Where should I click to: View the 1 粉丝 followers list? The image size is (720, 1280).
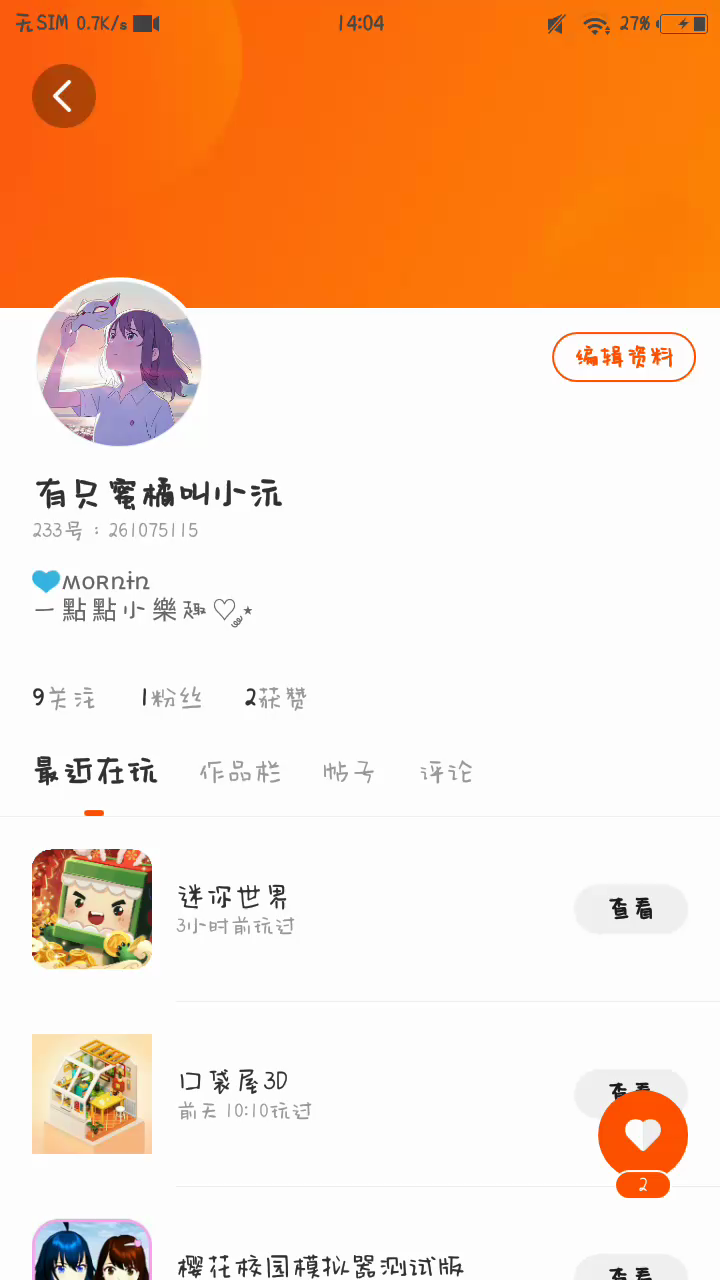[171, 698]
